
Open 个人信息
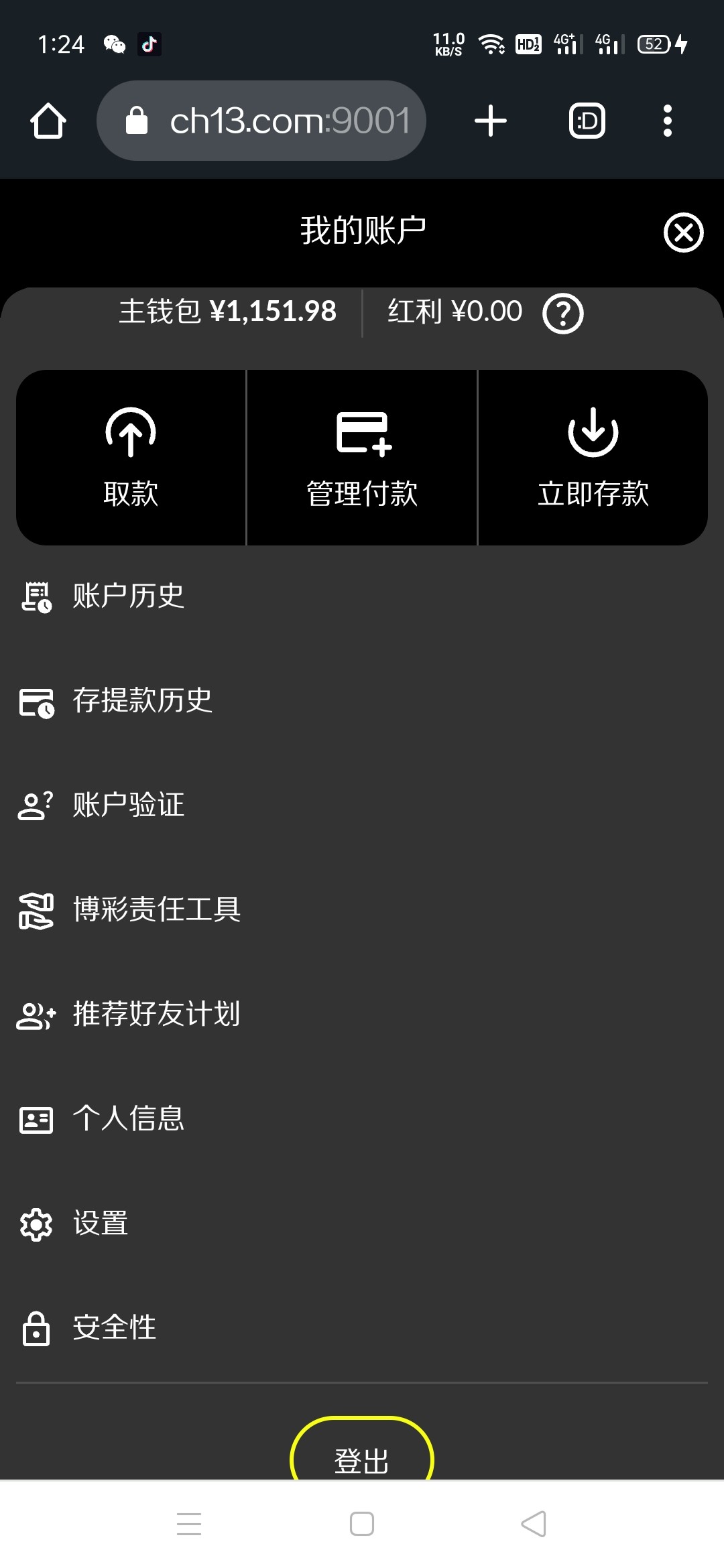pyautogui.click(x=362, y=1118)
